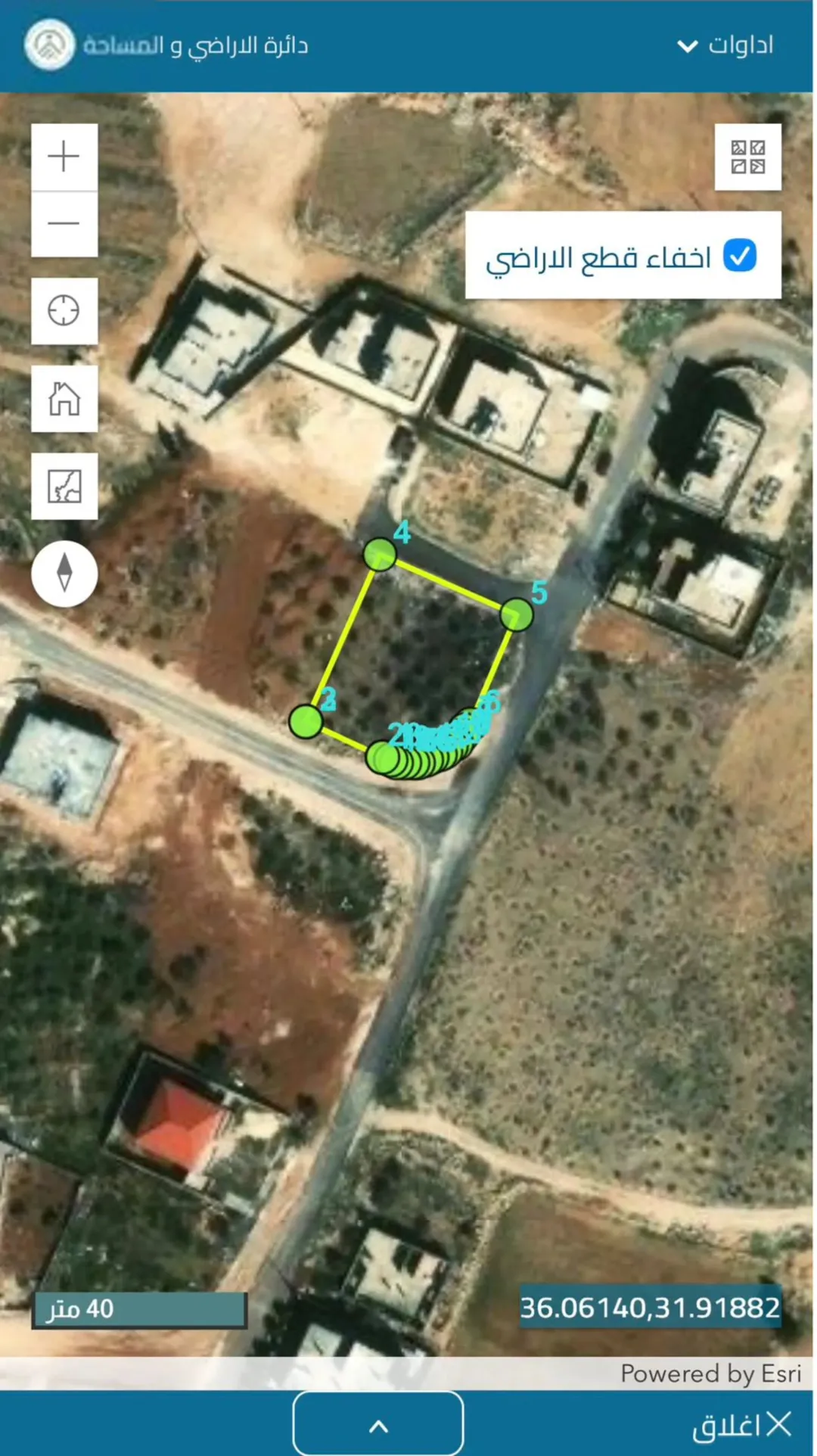The width and height of the screenshot is (817, 1456).
Task: Zoom out of the map
Action: tap(64, 224)
